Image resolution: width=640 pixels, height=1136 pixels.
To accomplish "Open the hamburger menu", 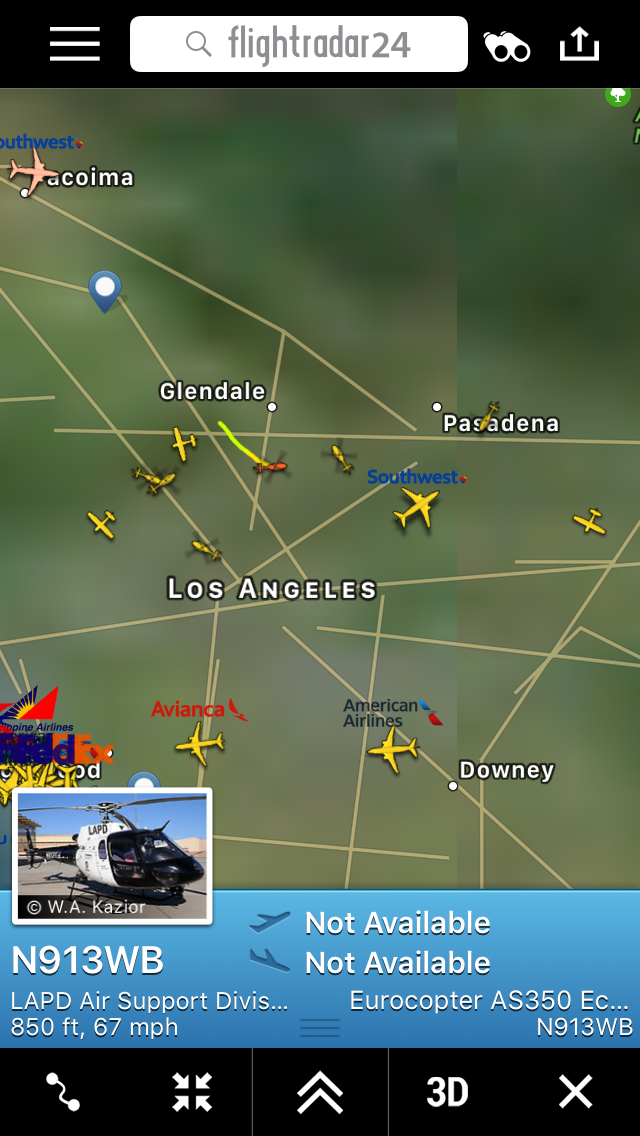I will (x=75, y=44).
